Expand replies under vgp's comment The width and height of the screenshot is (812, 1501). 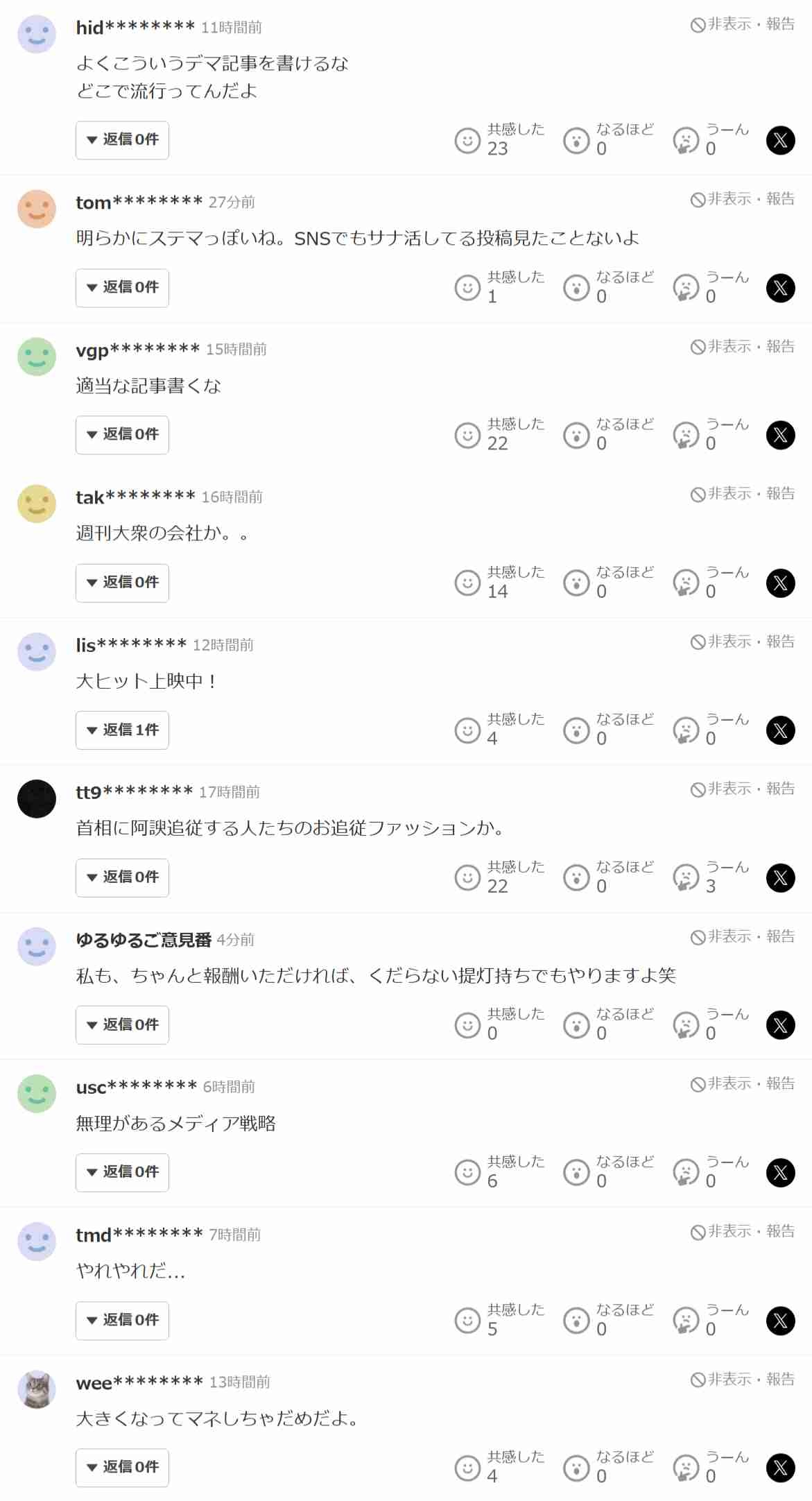pyautogui.click(x=122, y=435)
